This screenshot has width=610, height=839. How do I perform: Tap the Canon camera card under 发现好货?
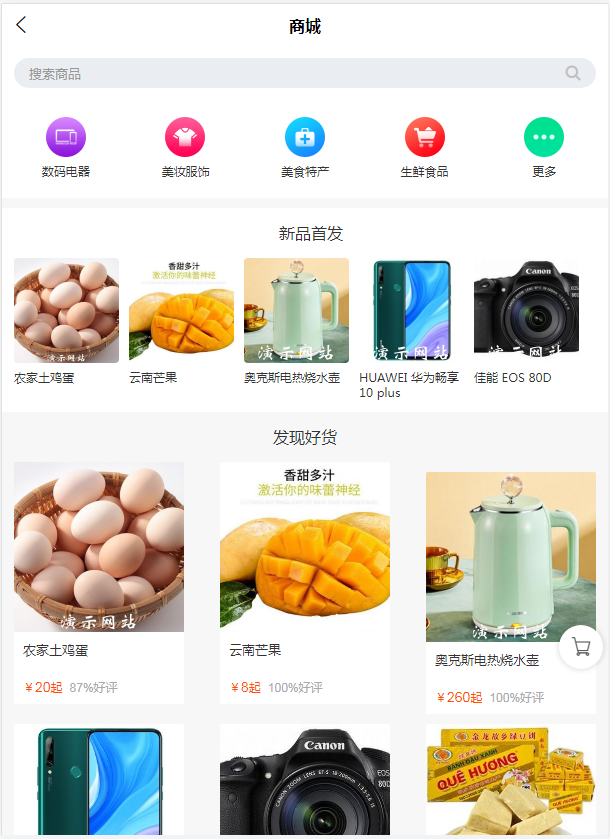[x=305, y=780]
